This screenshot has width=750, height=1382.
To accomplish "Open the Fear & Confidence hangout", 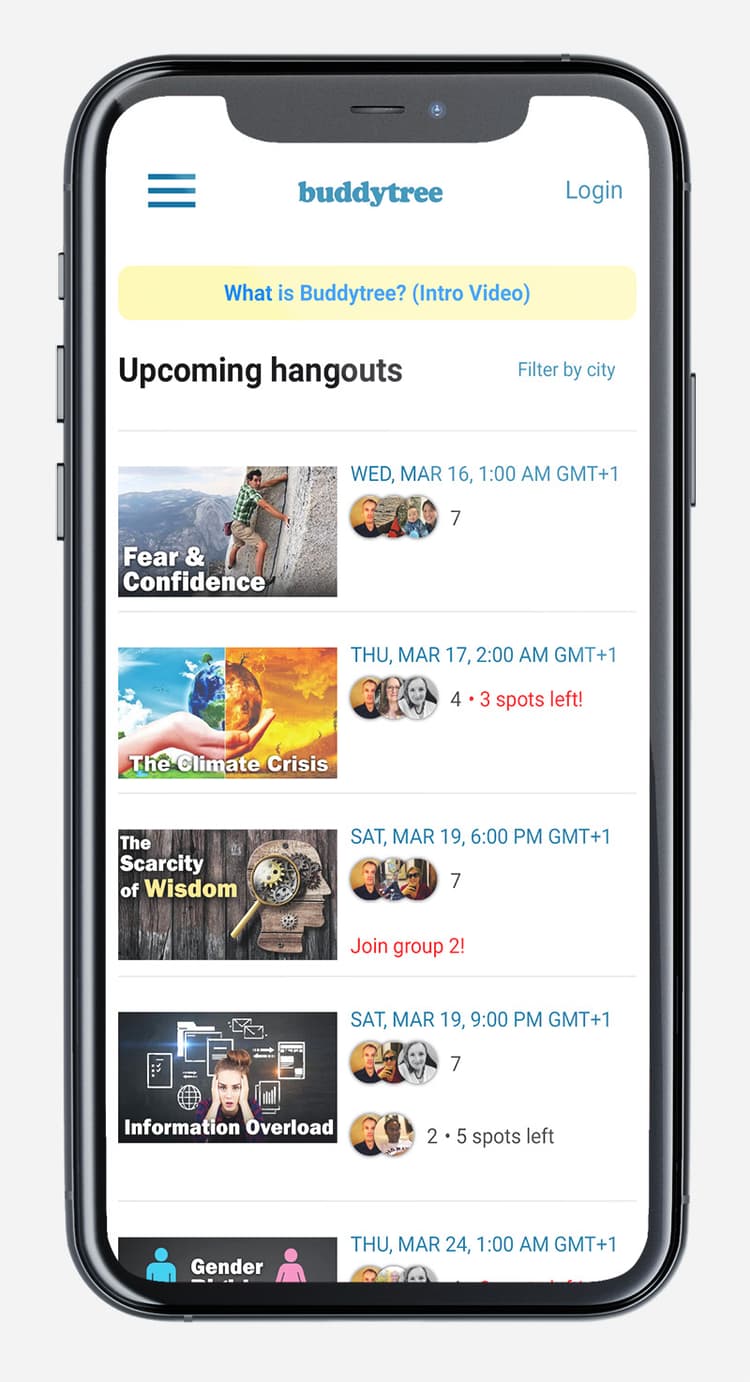I will [227, 531].
